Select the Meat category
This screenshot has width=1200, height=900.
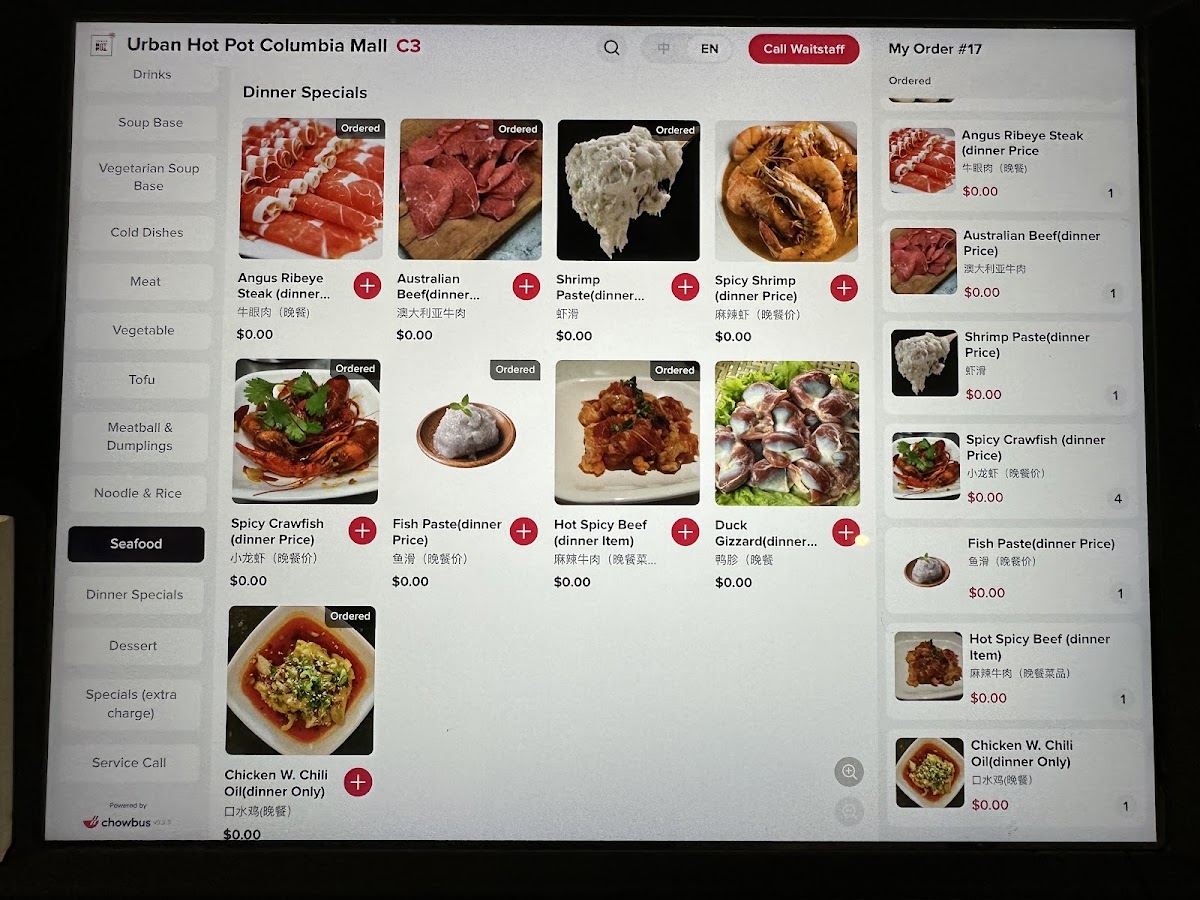[x=145, y=282]
